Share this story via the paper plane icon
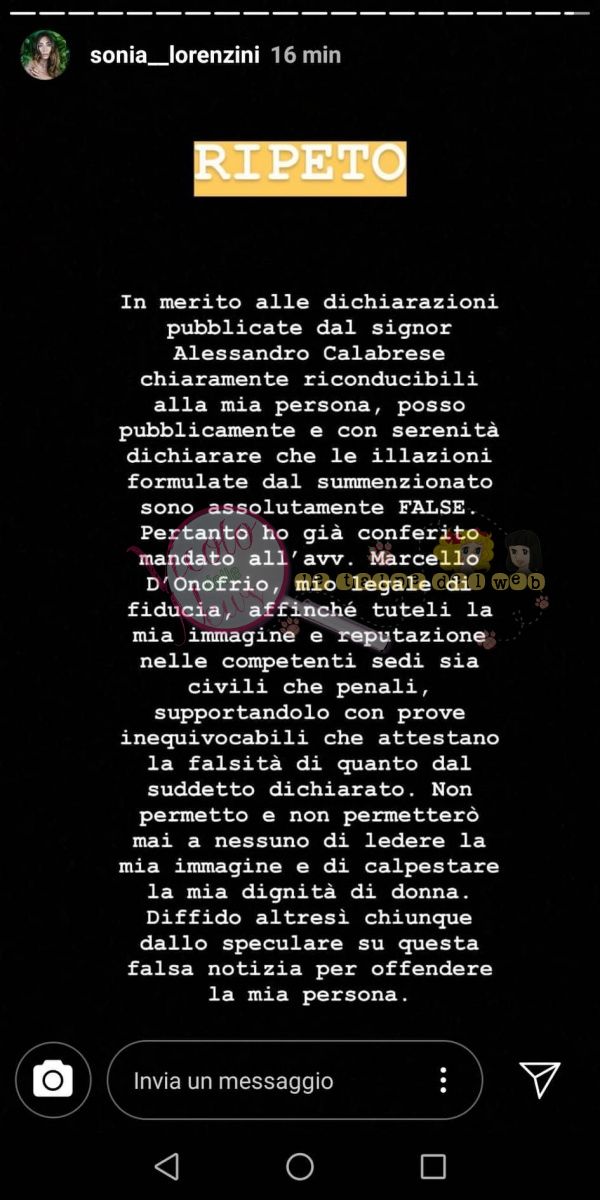Viewport: 600px width, 1200px height. [539, 1079]
